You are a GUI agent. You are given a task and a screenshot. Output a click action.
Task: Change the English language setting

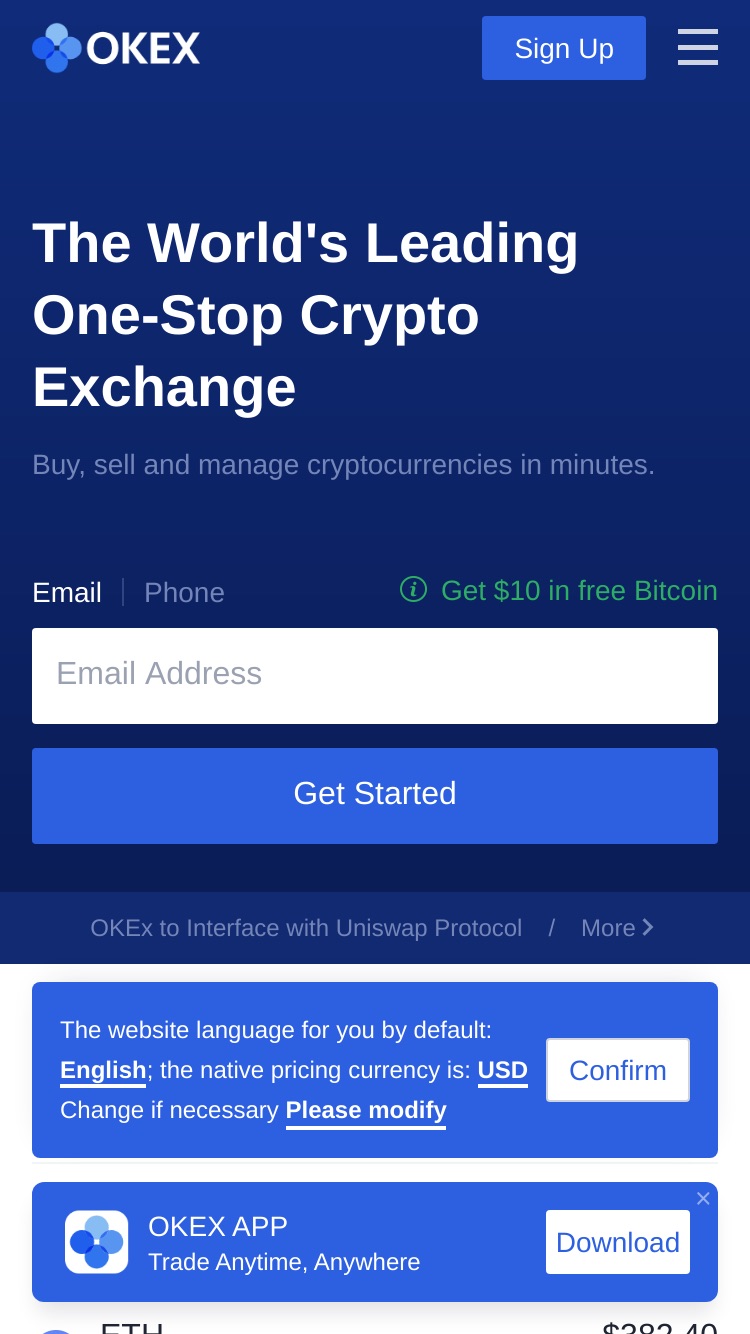pos(103,1070)
